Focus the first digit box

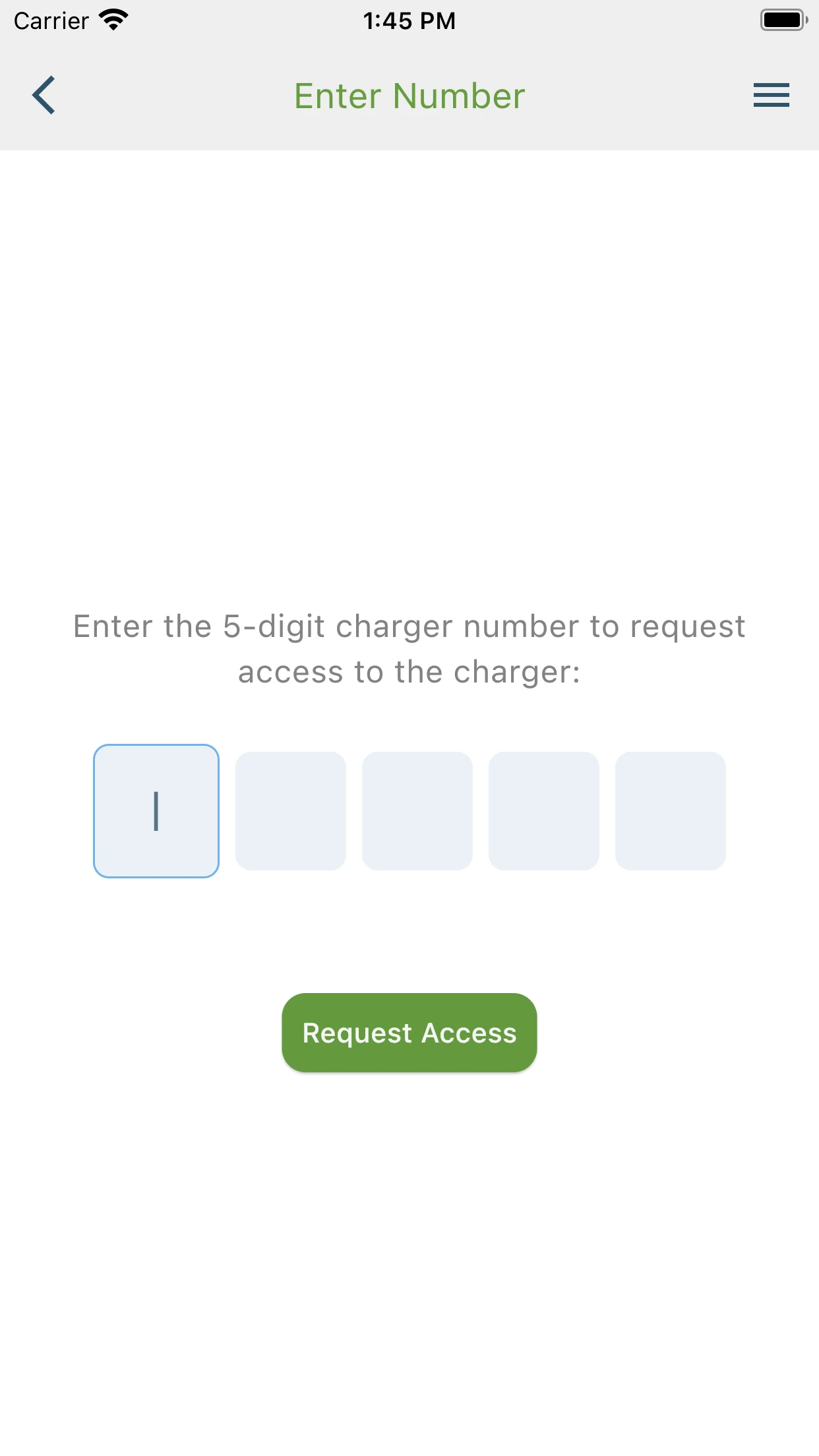[156, 811]
